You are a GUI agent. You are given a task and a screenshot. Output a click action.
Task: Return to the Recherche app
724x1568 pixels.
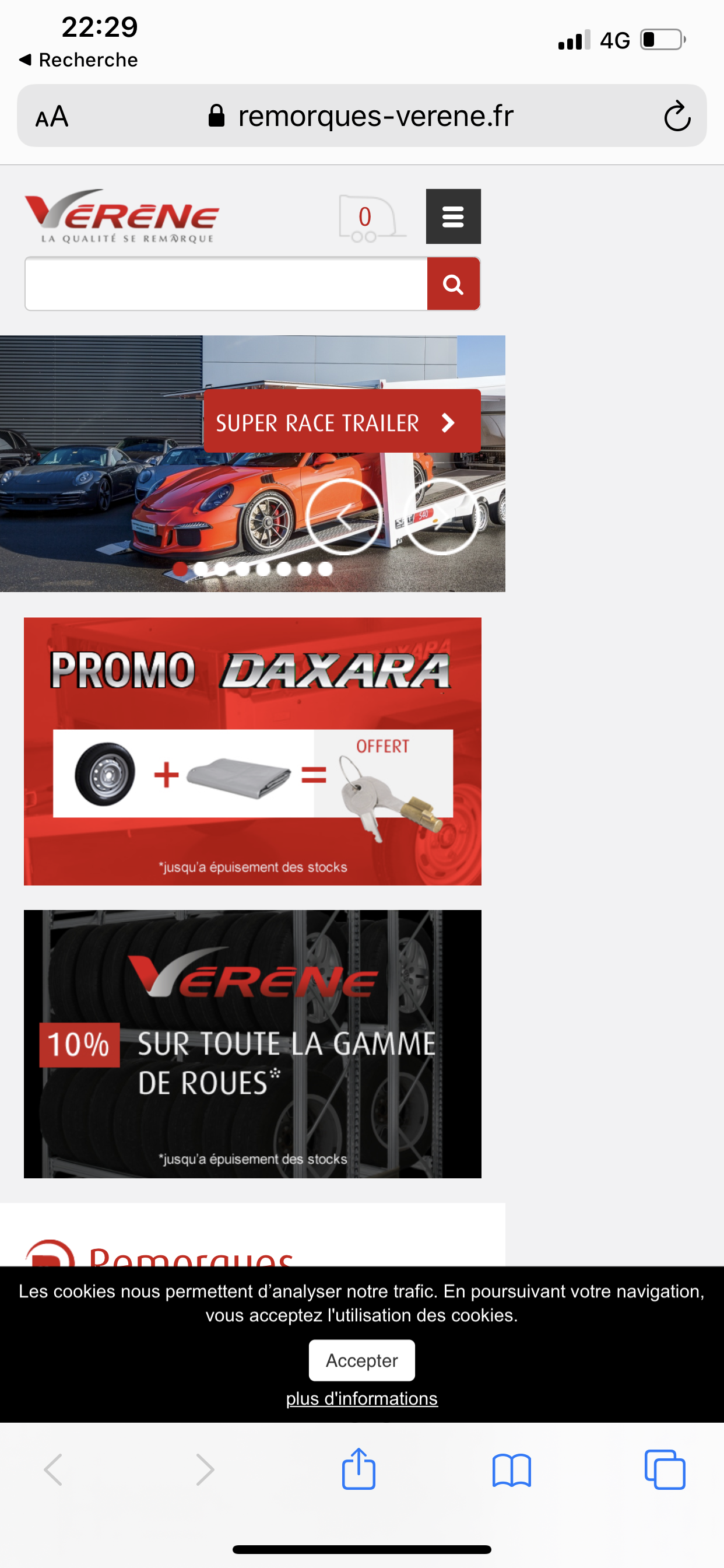[x=79, y=60]
